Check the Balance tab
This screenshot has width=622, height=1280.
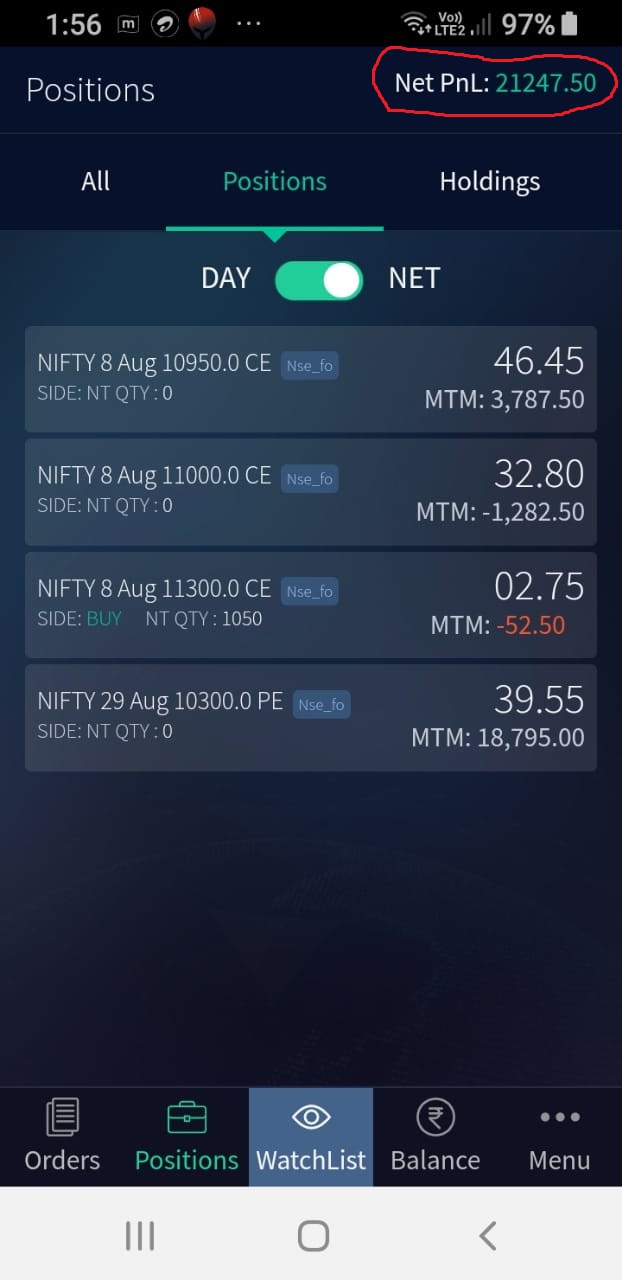[x=435, y=1137]
